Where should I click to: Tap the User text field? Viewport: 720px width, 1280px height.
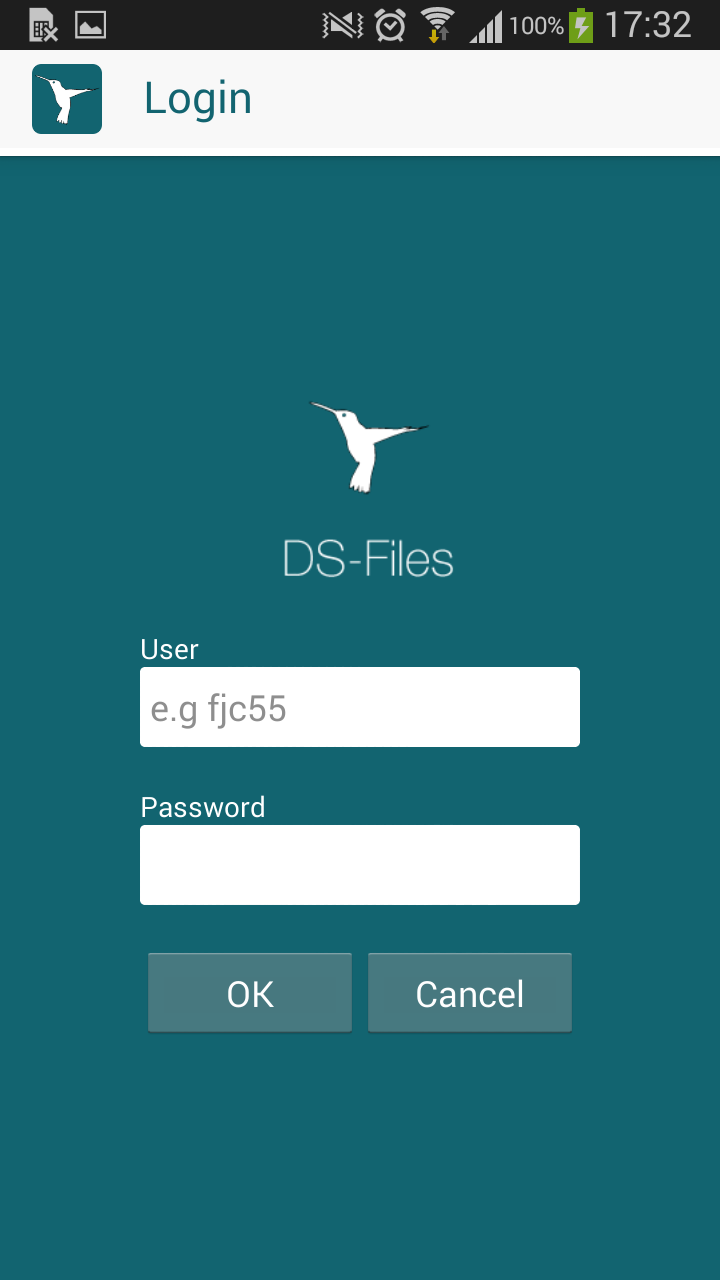coord(360,707)
